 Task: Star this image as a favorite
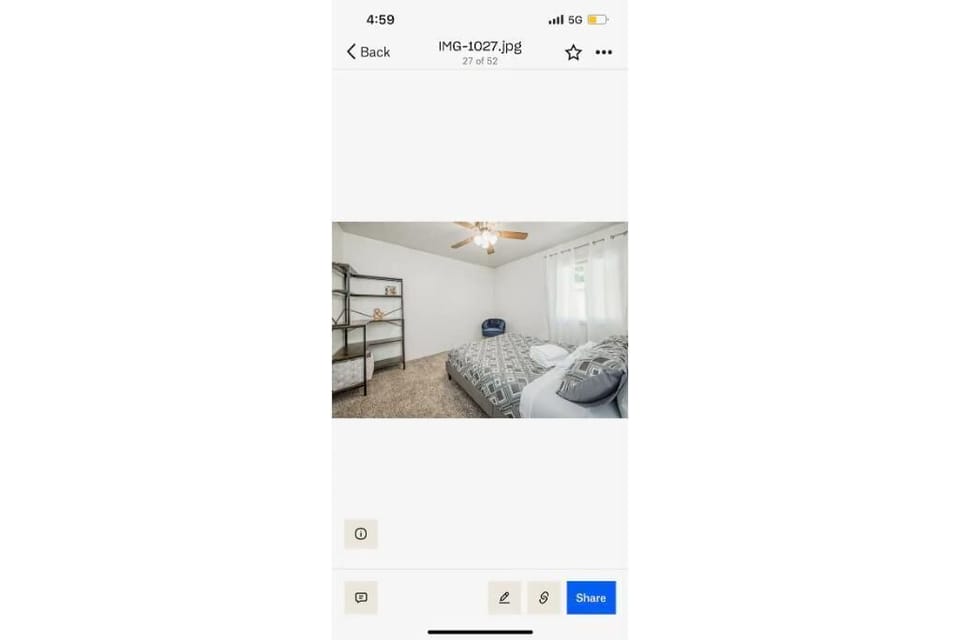coord(573,52)
